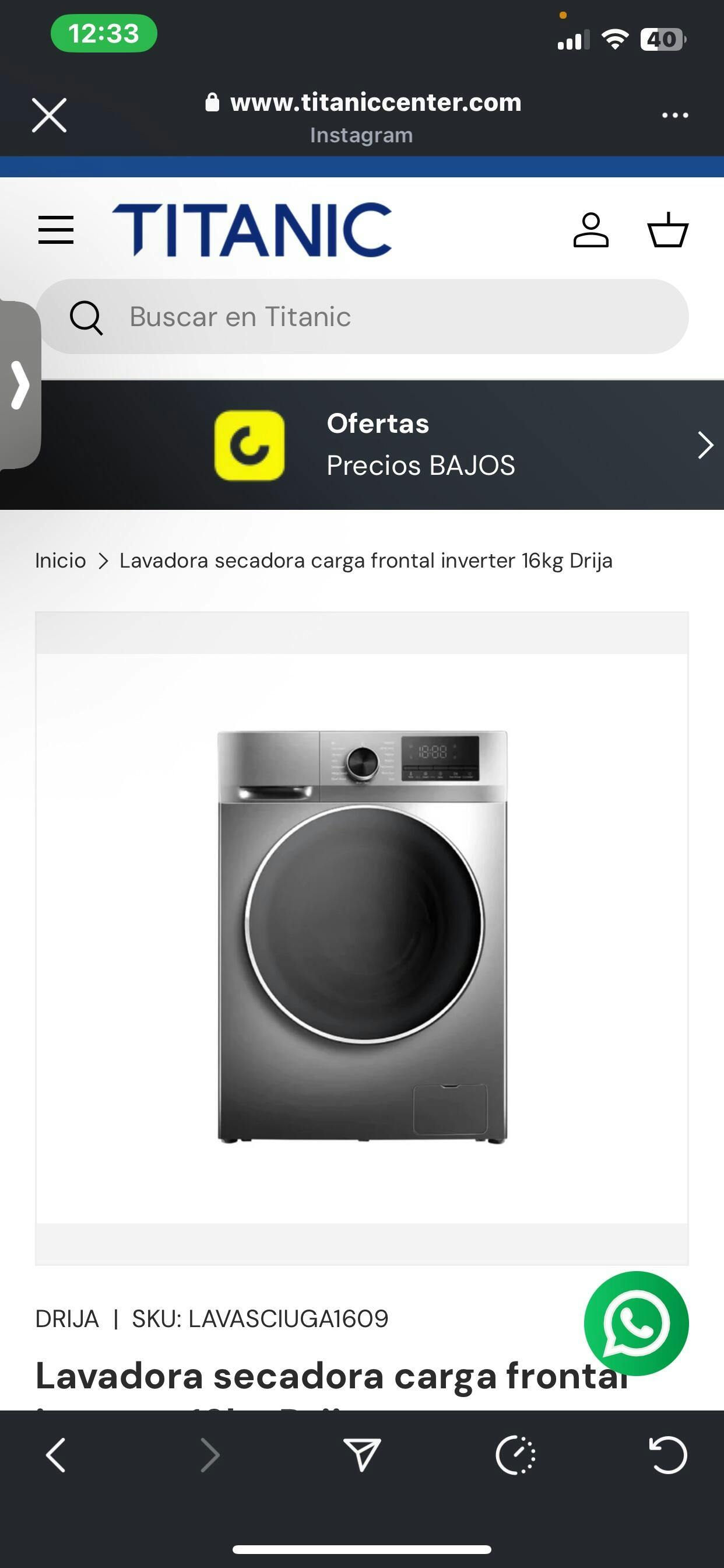The image size is (724, 1568).
Task: Open the hamburger navigation menu
Action: [56, 229]
